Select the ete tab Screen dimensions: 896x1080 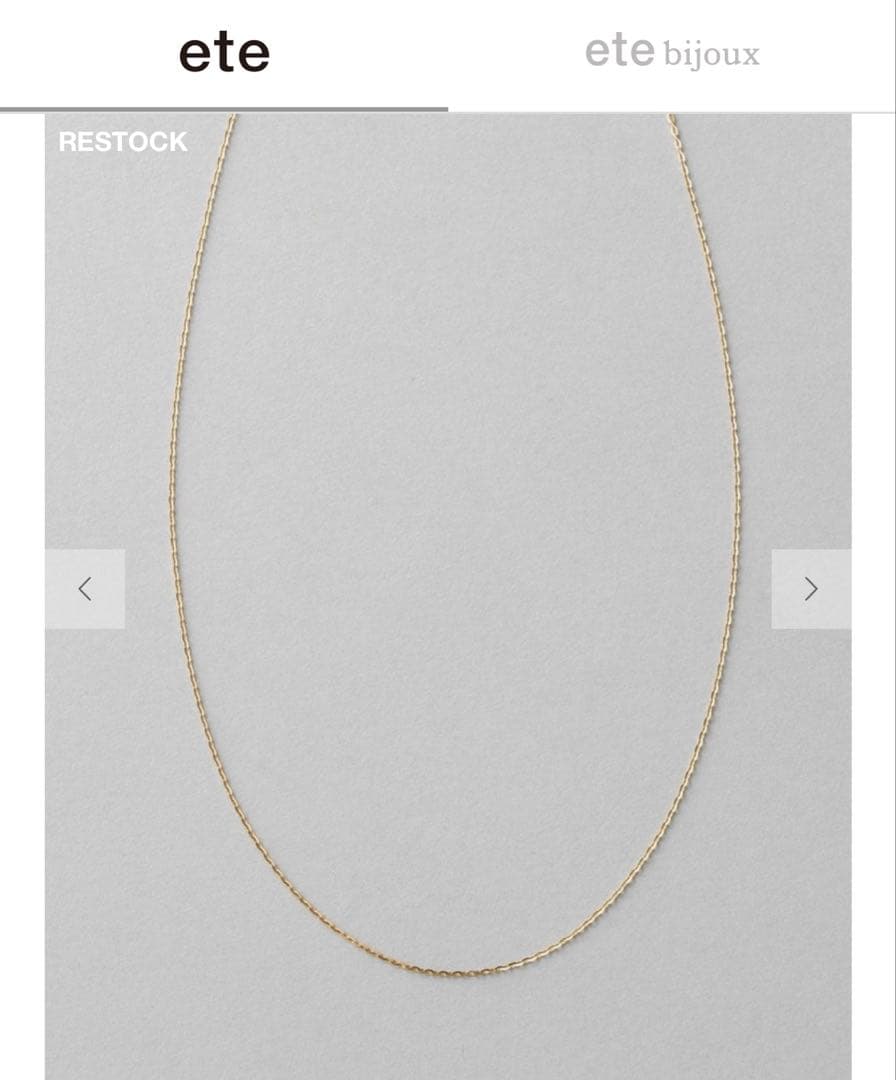(224, 53)
